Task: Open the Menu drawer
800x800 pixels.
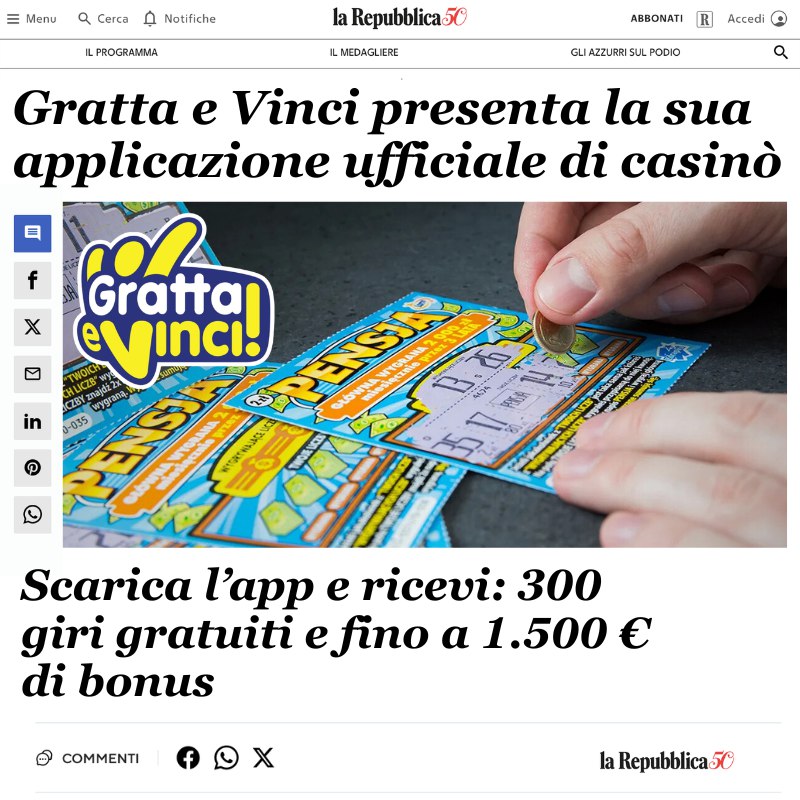Action: point(31,19)
